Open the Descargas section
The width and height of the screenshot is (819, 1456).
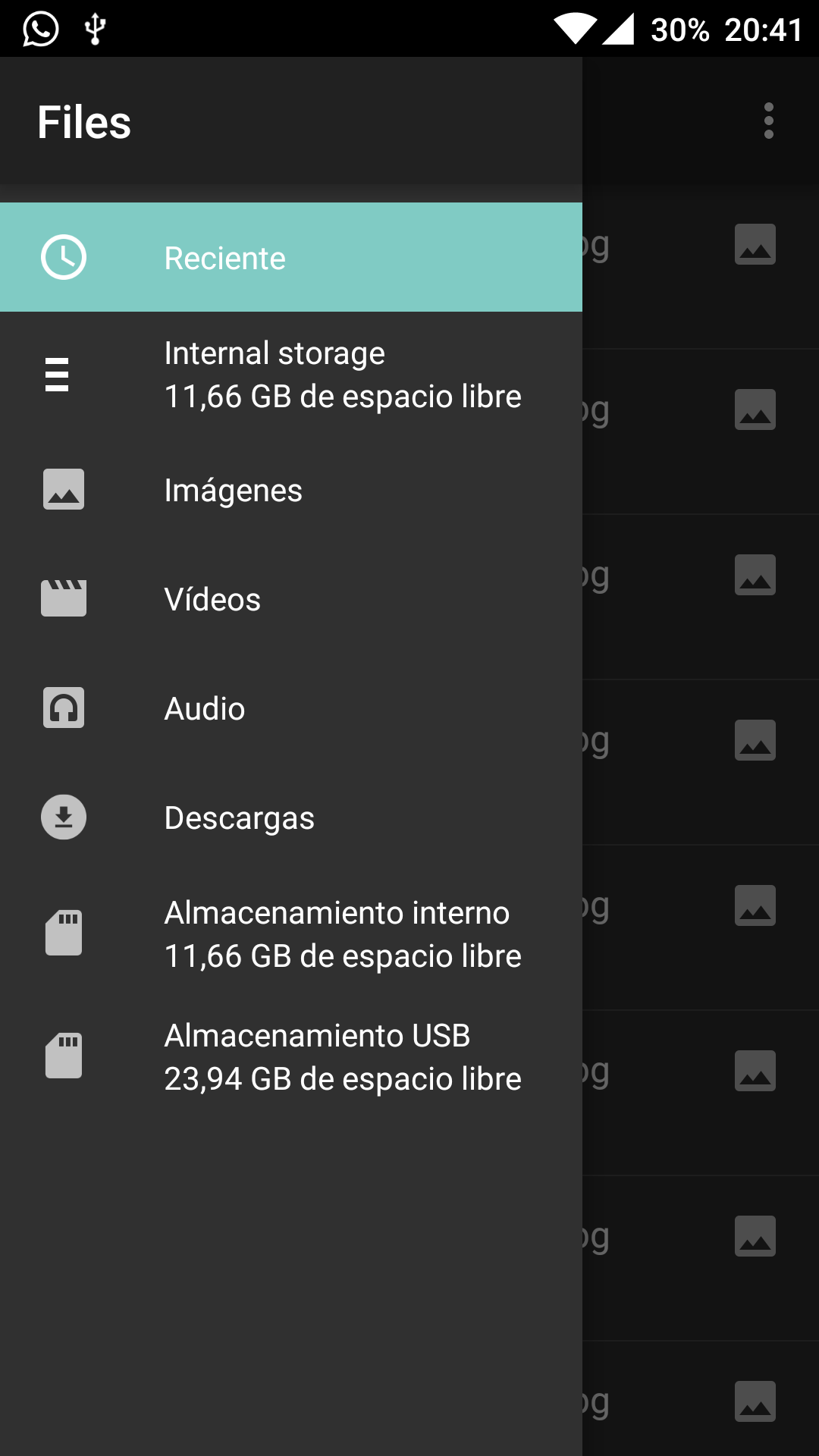tap(240, 817)
